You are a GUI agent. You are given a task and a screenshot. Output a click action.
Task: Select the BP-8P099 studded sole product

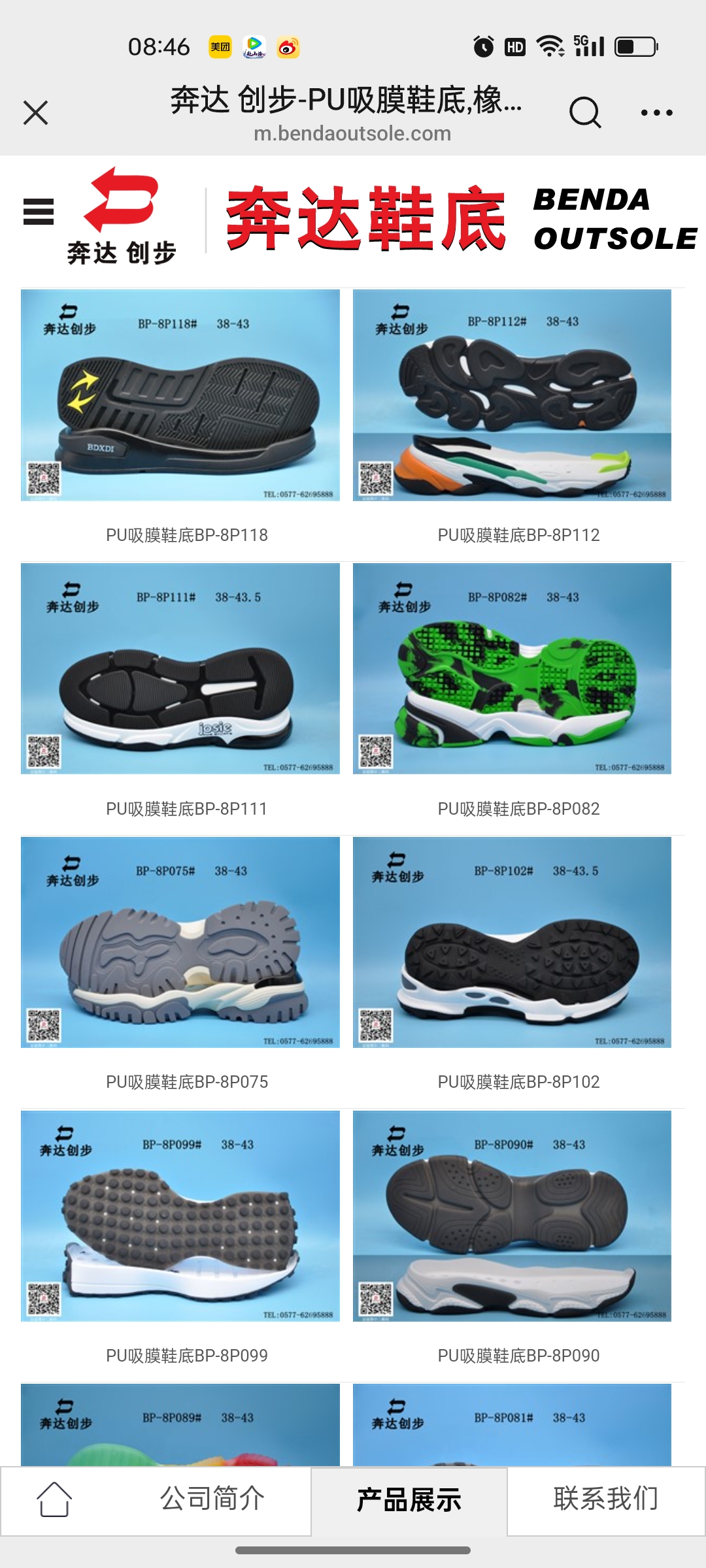pos(180,1216)
